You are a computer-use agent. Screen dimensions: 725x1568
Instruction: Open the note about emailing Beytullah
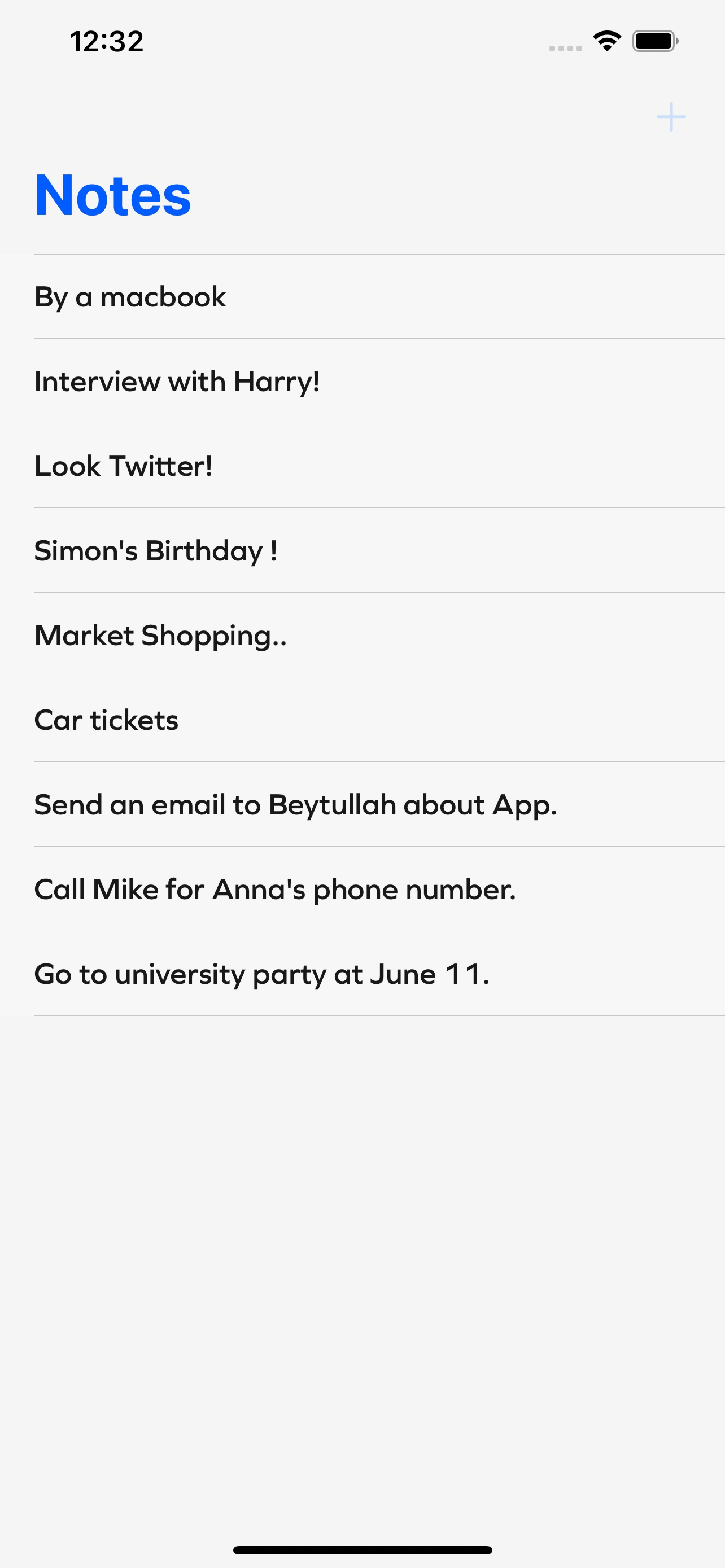click(296, 804)
